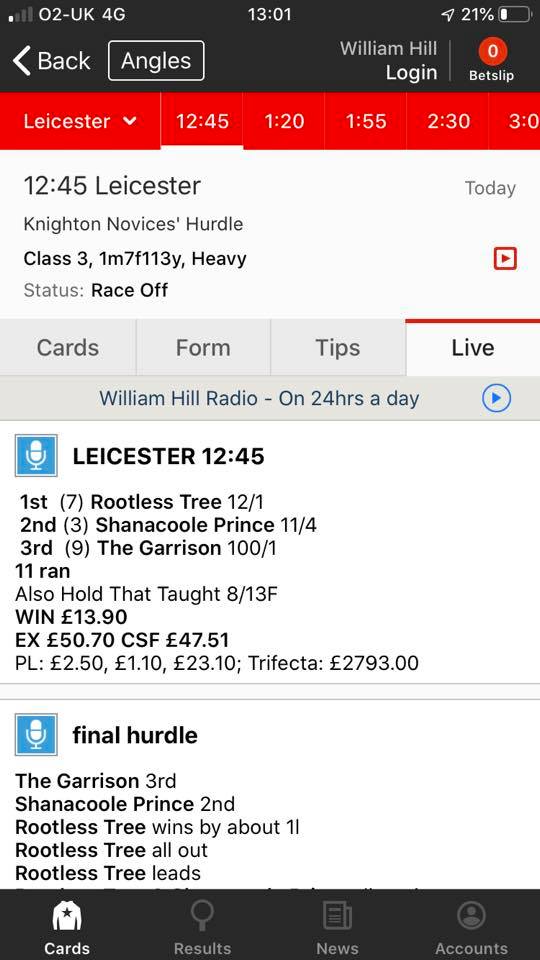Switch to the Live tab

coord(473,348)
